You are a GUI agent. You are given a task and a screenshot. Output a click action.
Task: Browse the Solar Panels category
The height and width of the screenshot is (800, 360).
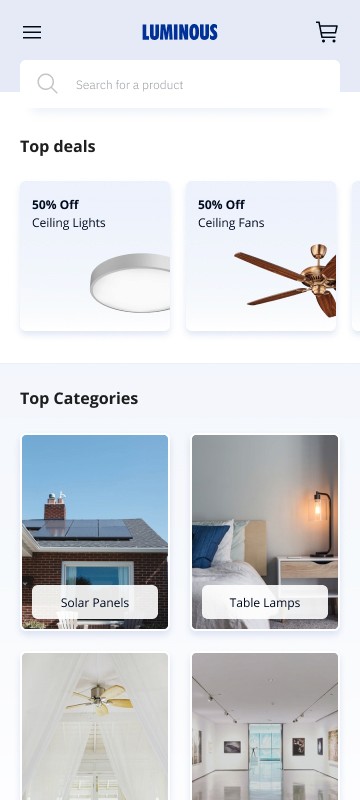click(95, 532)
